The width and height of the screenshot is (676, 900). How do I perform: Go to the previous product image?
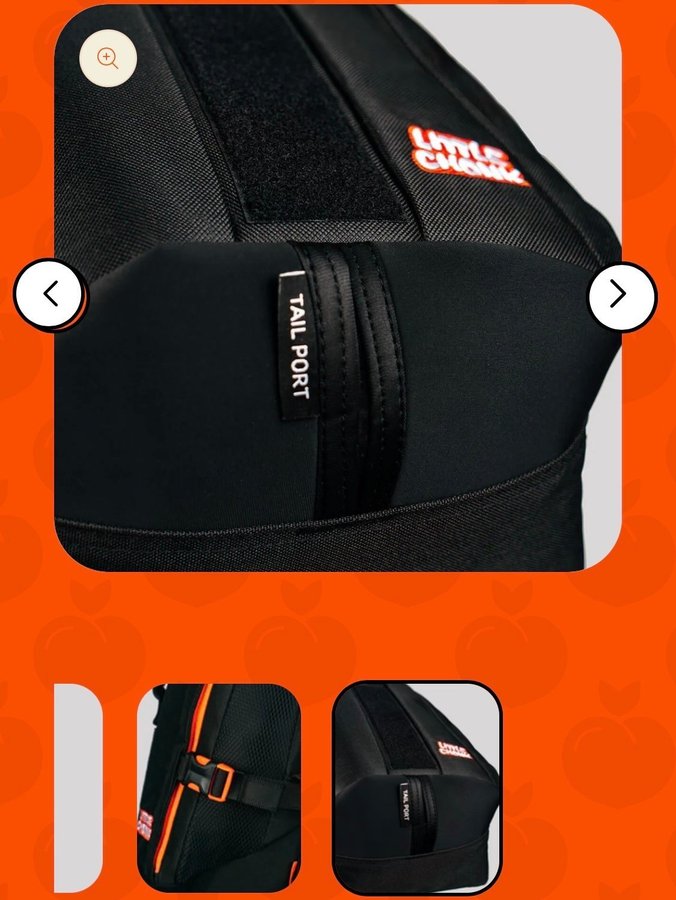pyautogui.click(x=50, y=295)
